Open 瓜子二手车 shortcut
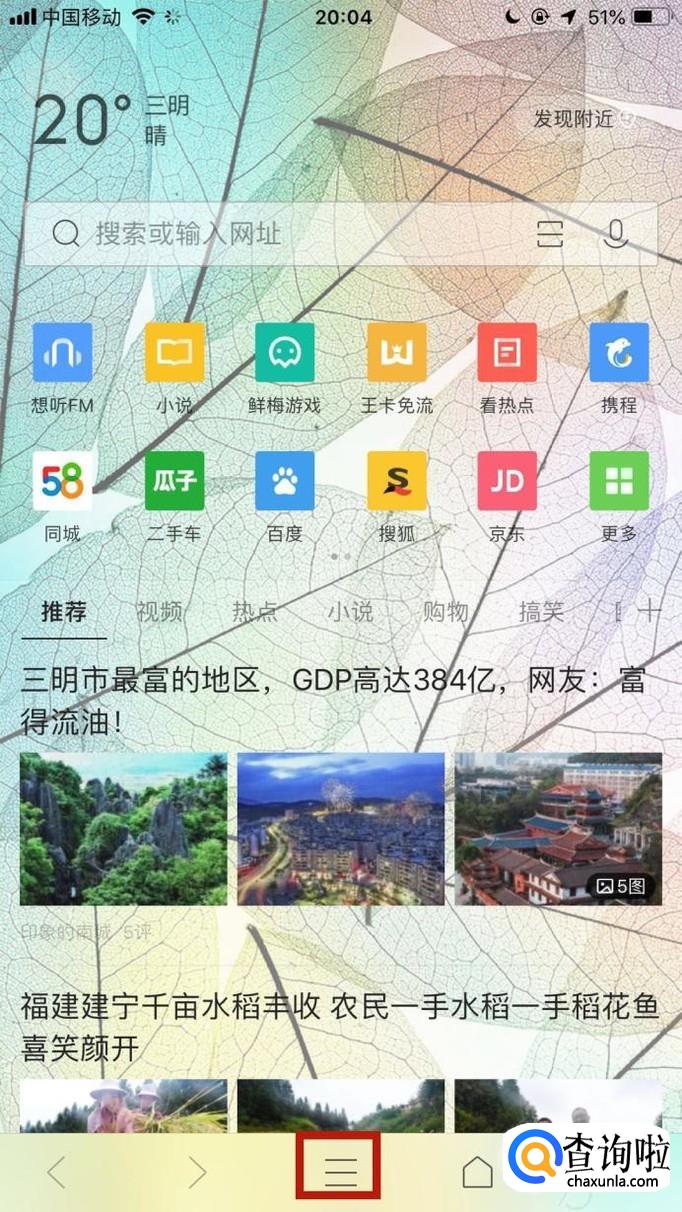 coord(174,481)
